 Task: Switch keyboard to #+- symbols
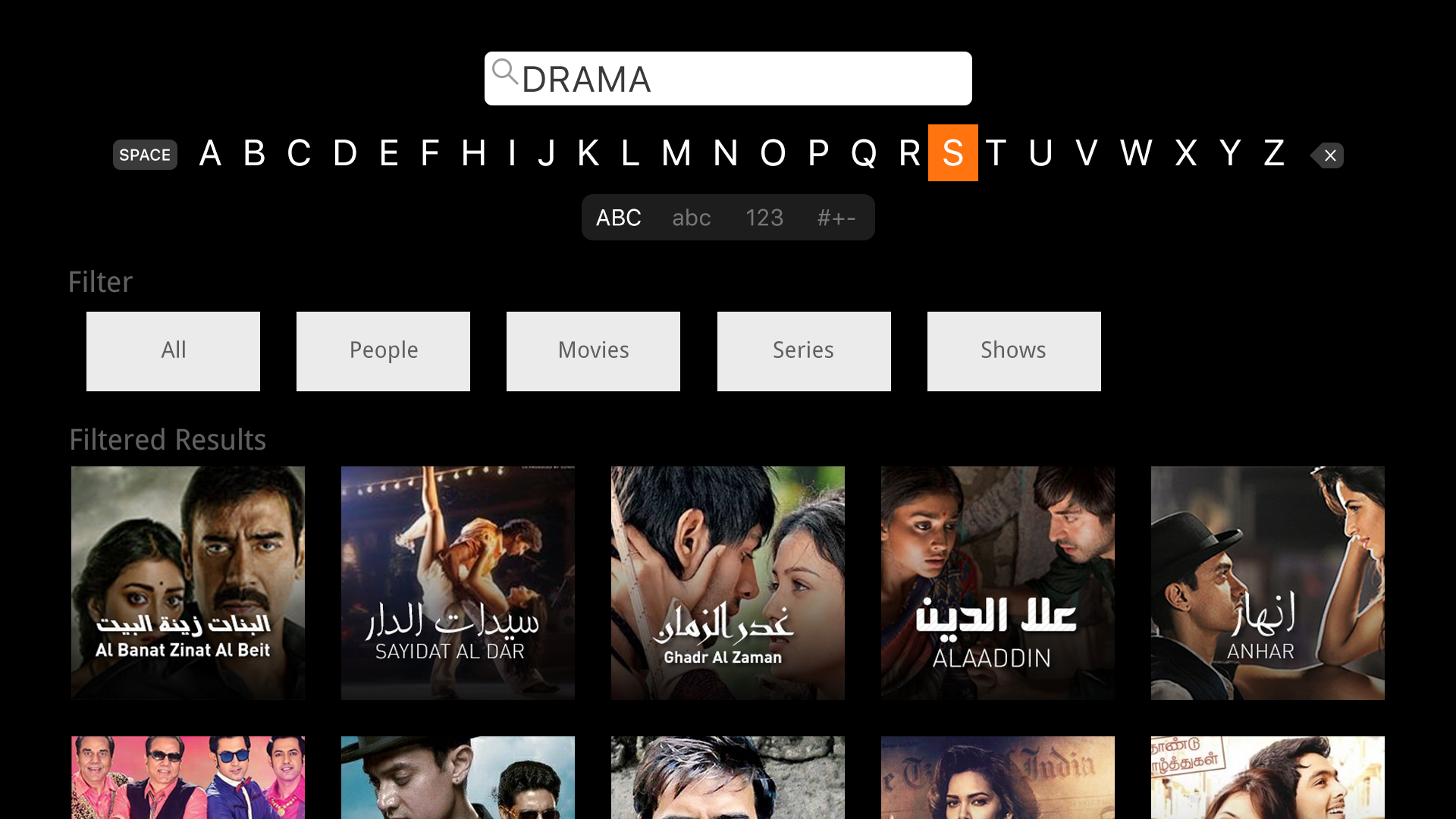coord(836,218)
